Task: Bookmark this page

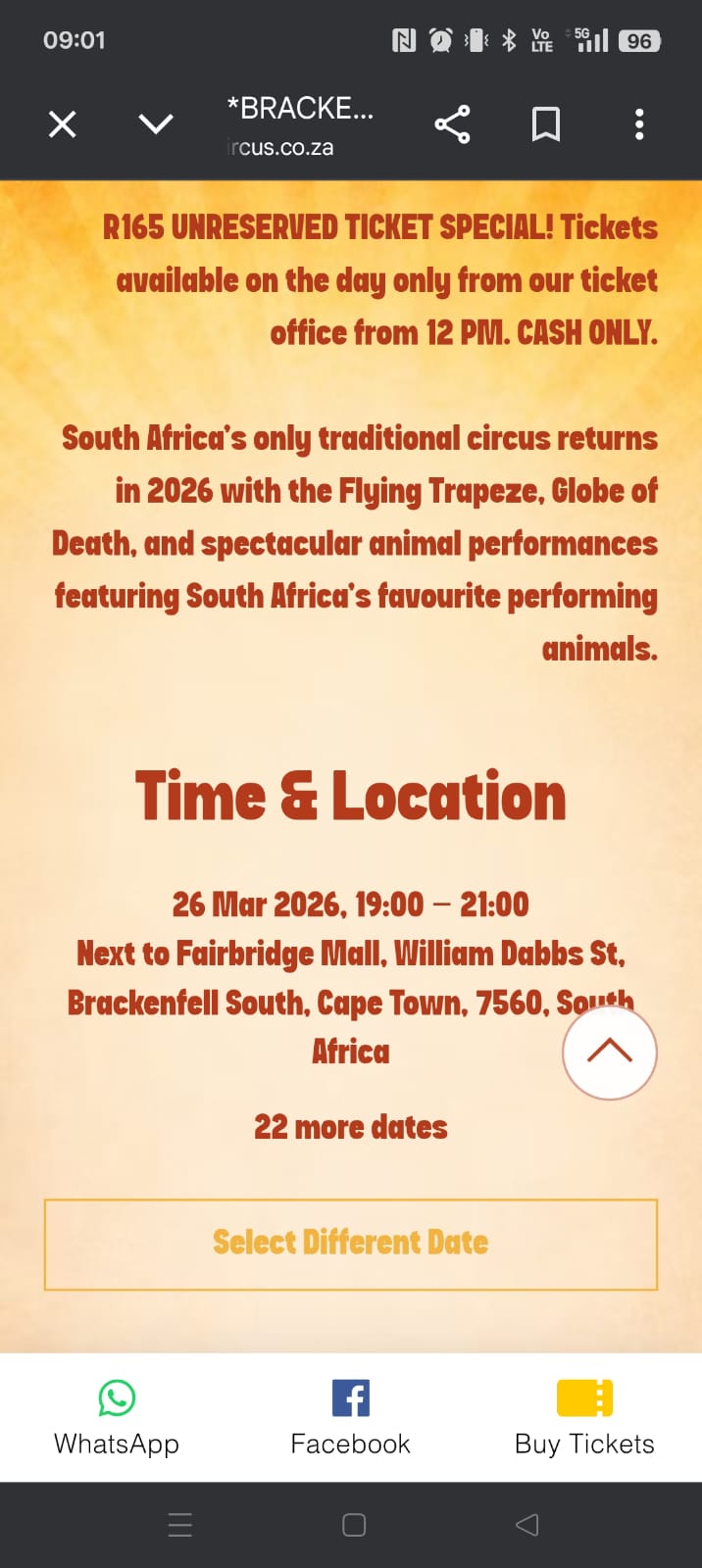Action: 545,124
